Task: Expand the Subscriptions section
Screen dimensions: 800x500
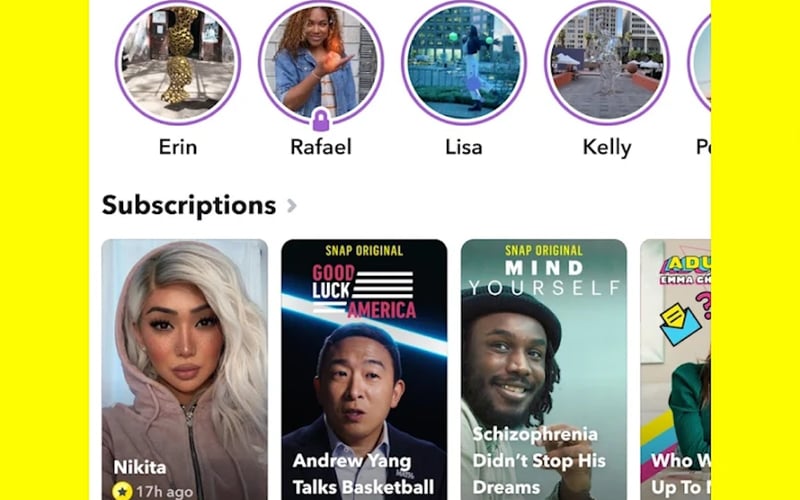Action: [291, 206]
